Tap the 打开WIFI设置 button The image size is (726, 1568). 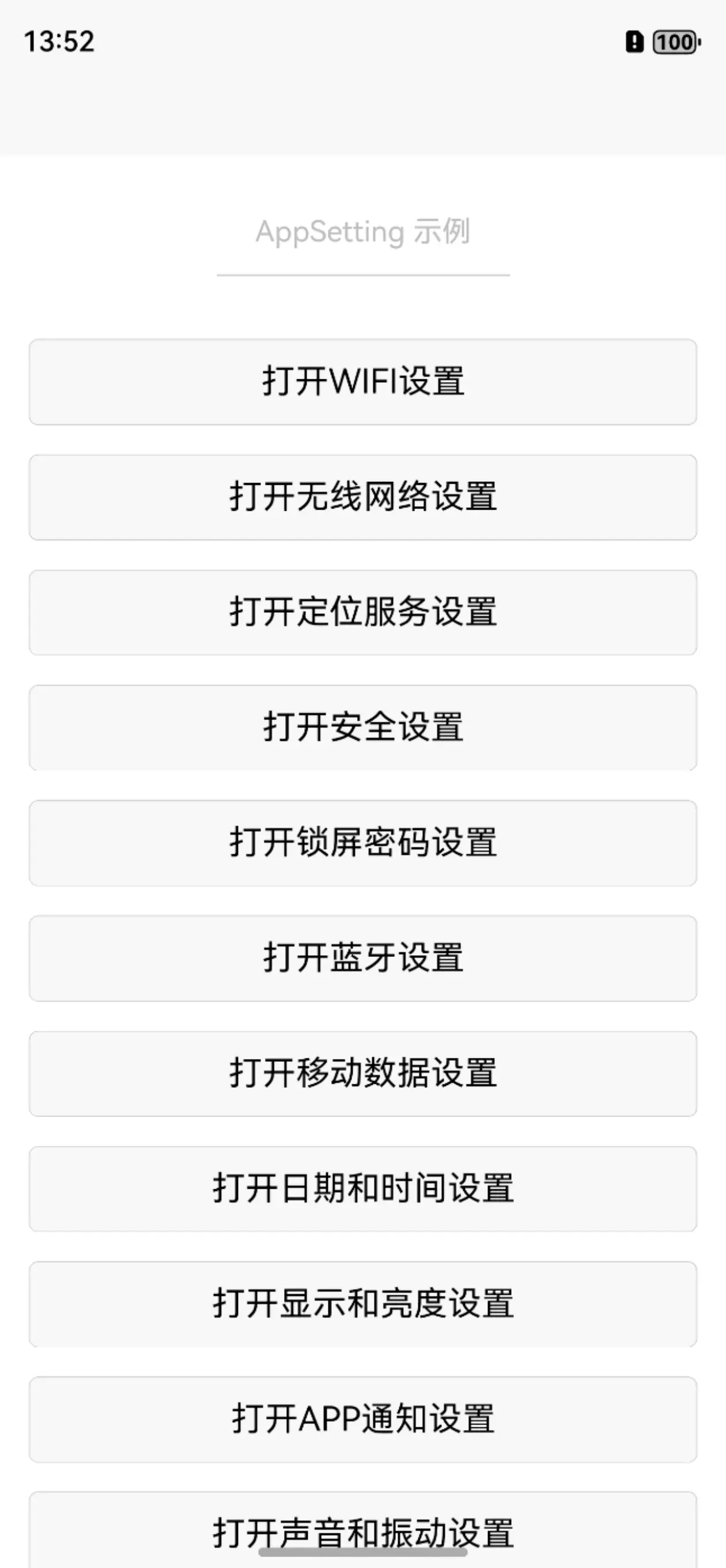pyautogui.click(x=362, y=382)
